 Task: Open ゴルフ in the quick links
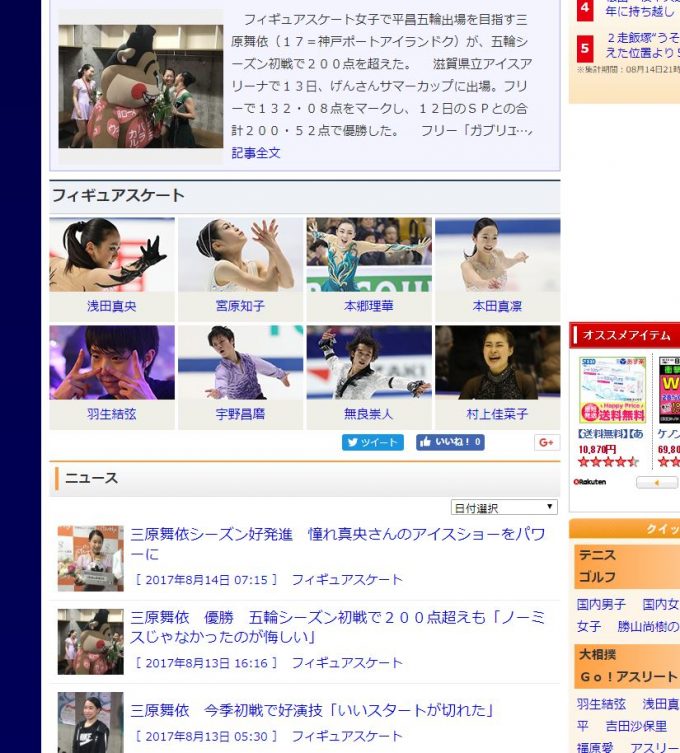[596, 577]
